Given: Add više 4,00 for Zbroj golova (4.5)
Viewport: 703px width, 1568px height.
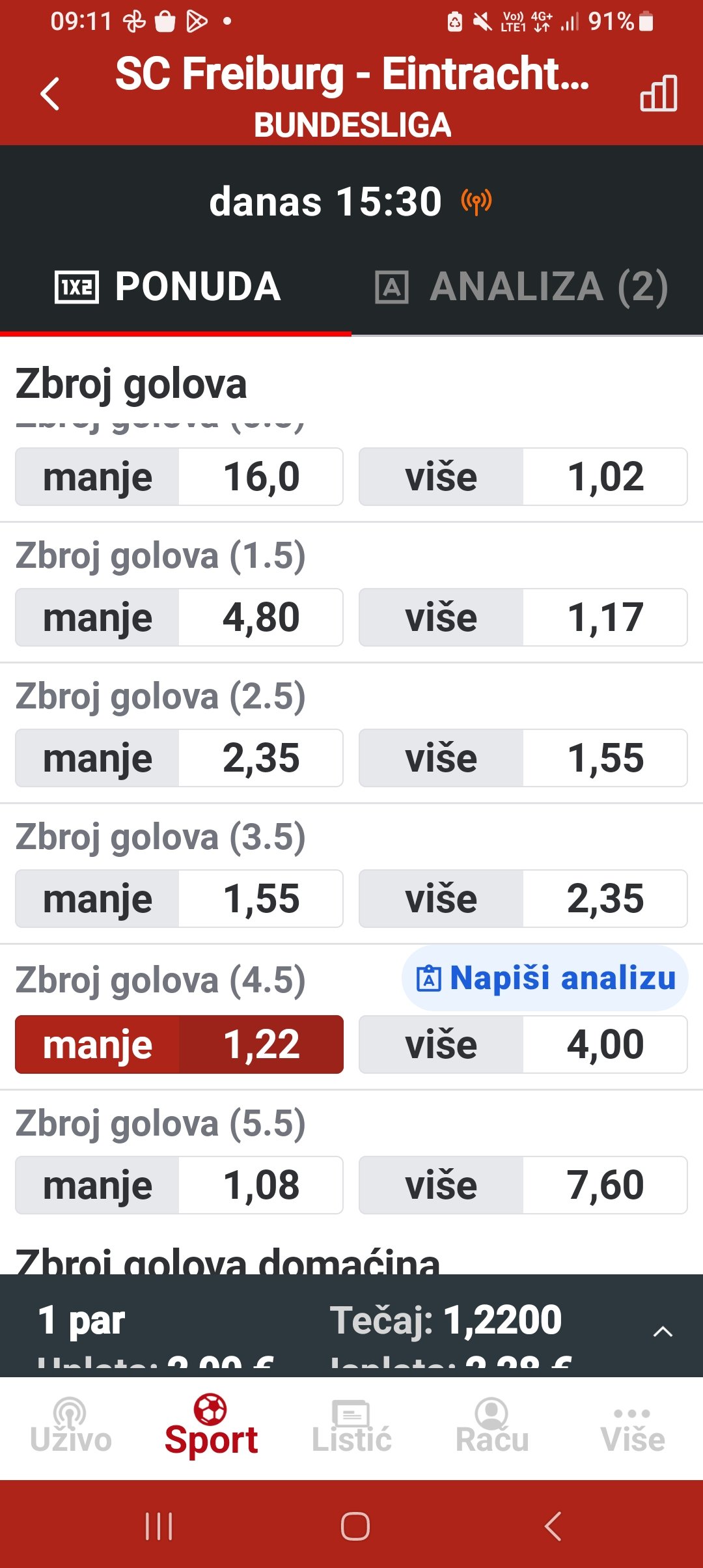Looking at the screenshot, I should (523, 1044).
